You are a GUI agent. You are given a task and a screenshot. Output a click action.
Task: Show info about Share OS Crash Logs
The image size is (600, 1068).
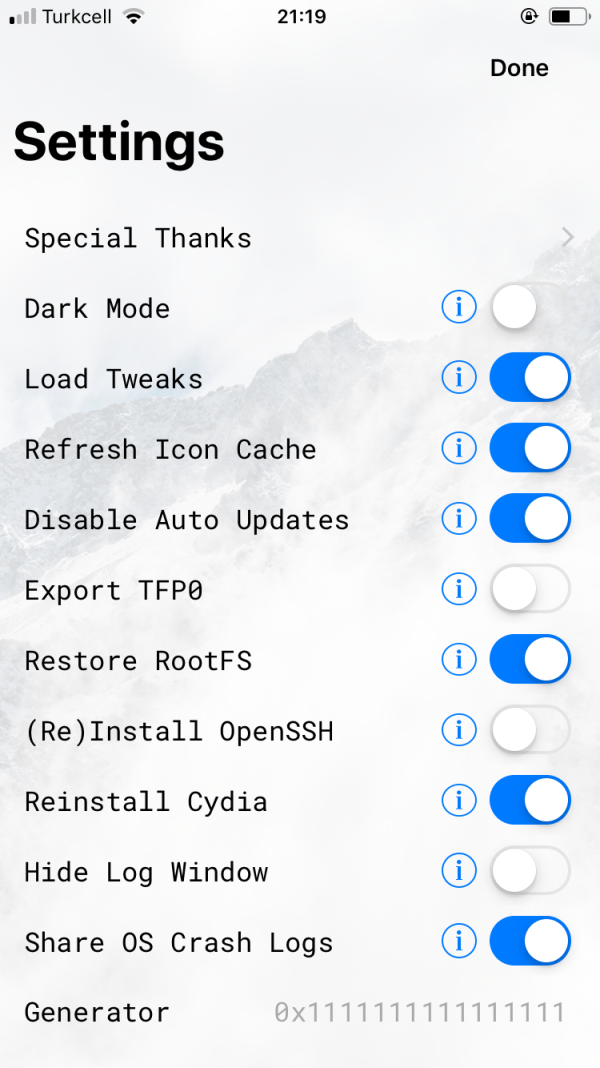(x=459, y=942)
